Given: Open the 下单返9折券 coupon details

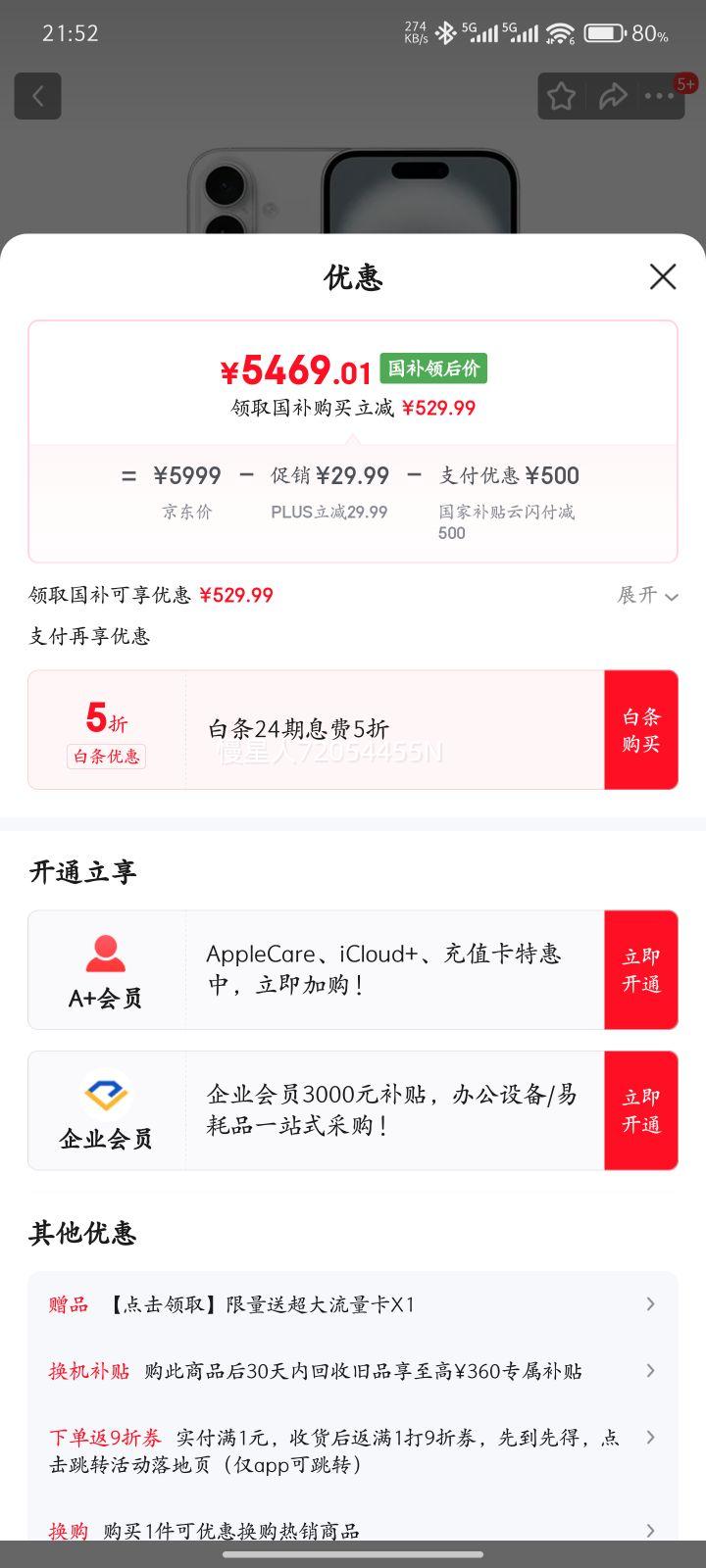Looking at the screenshot, I should click(x=353, y=1446).
